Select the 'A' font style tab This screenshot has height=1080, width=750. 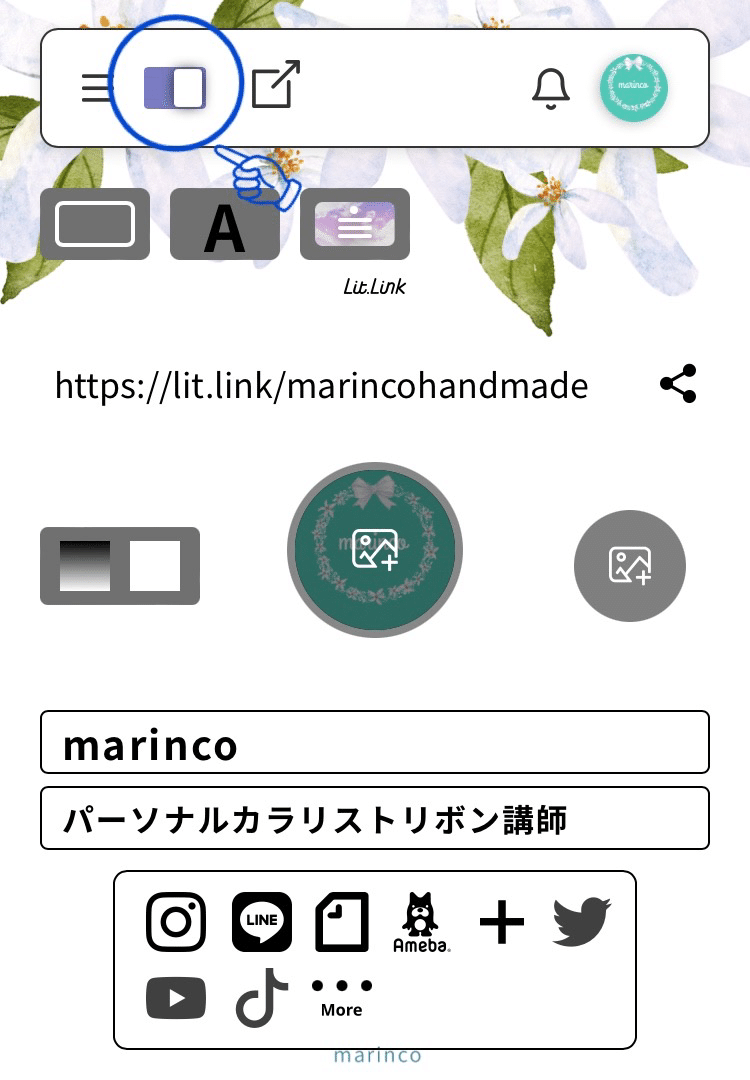(x=225, y=224)
